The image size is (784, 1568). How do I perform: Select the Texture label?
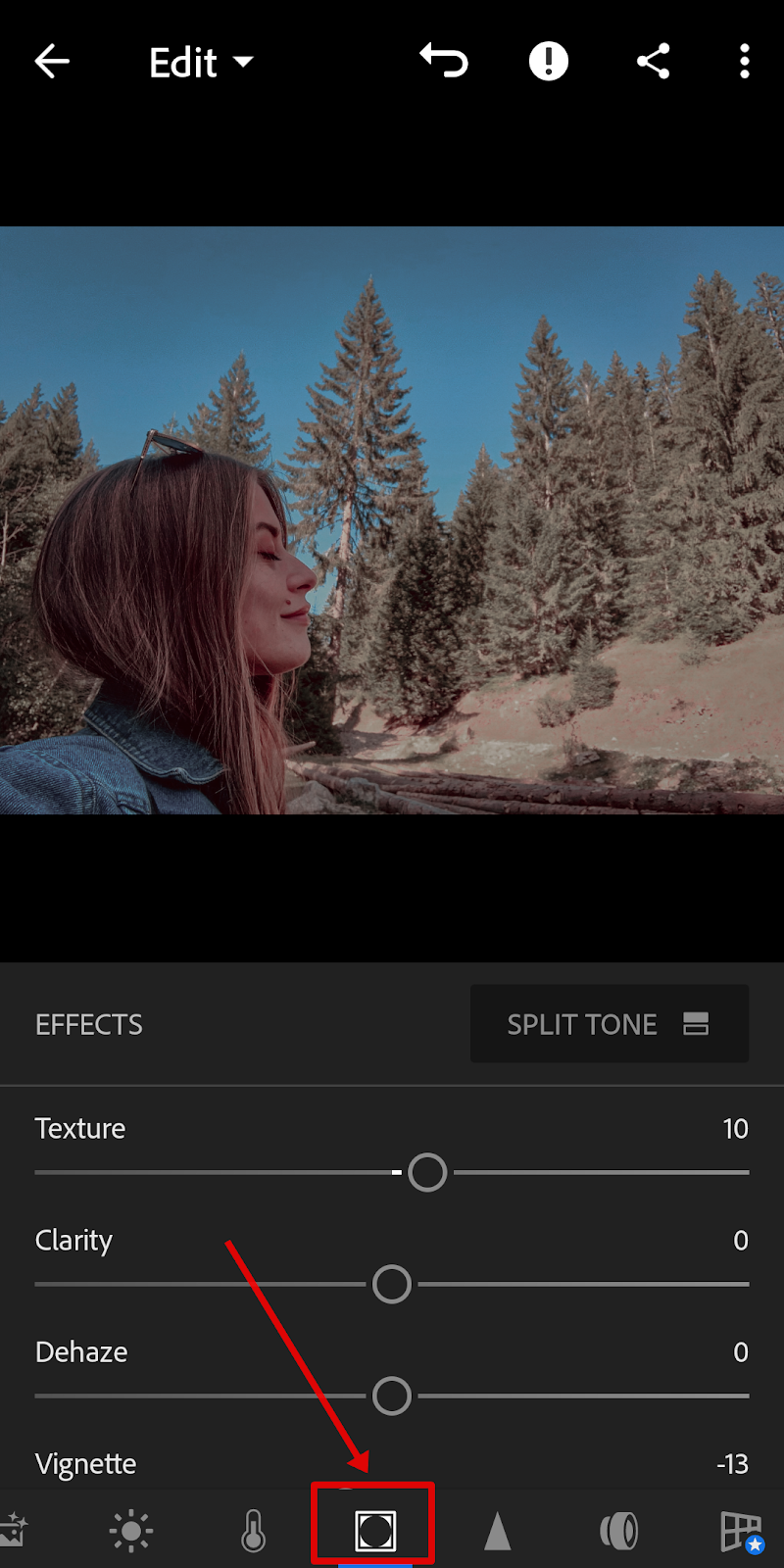(80, 1128)
